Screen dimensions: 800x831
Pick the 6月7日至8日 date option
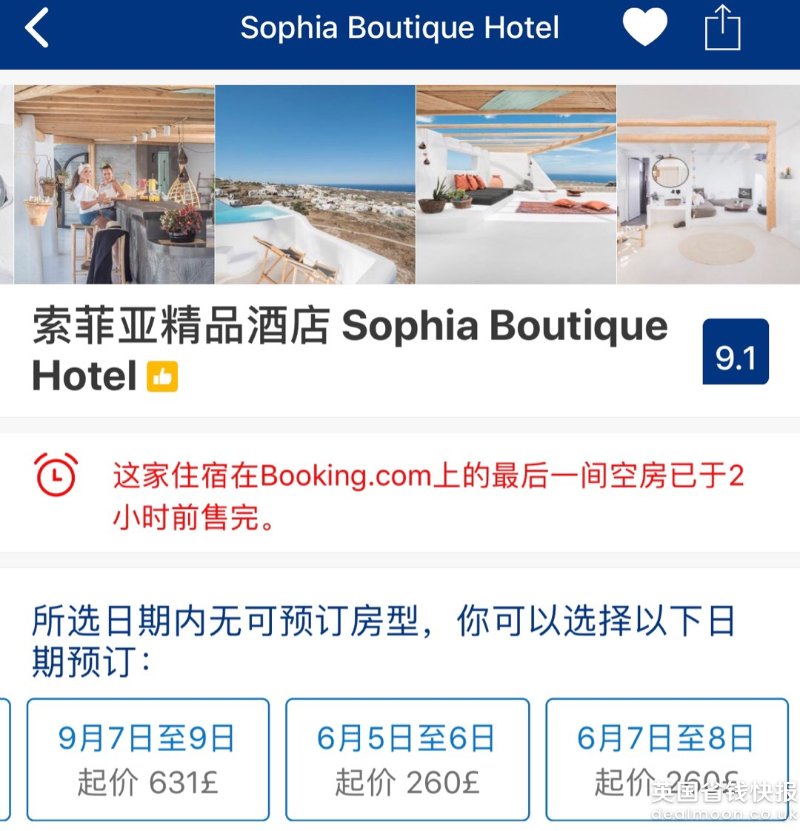(666, 758)
